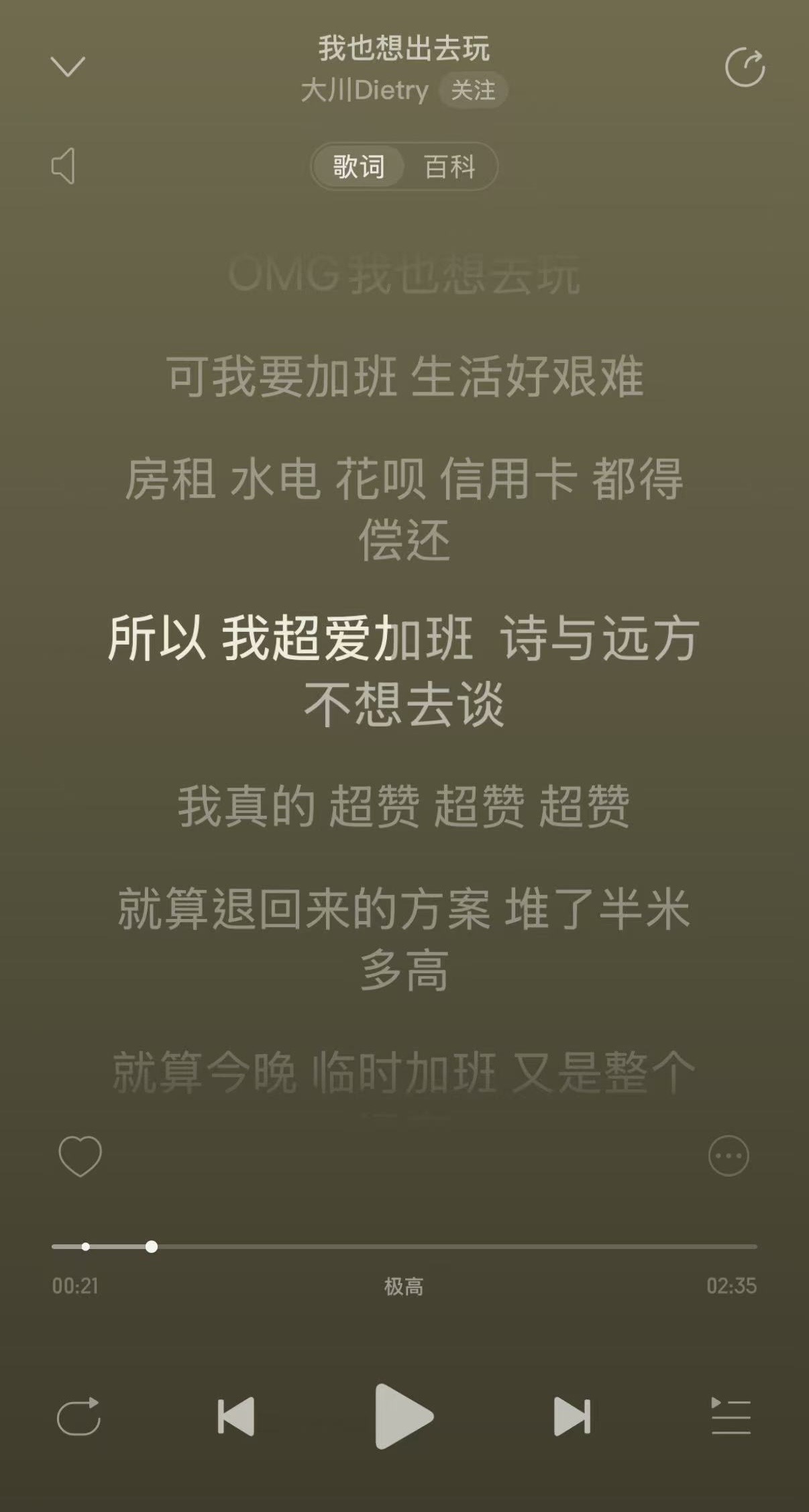Change the repeat mode
809x1512 pixels.
pos(78,1416)
